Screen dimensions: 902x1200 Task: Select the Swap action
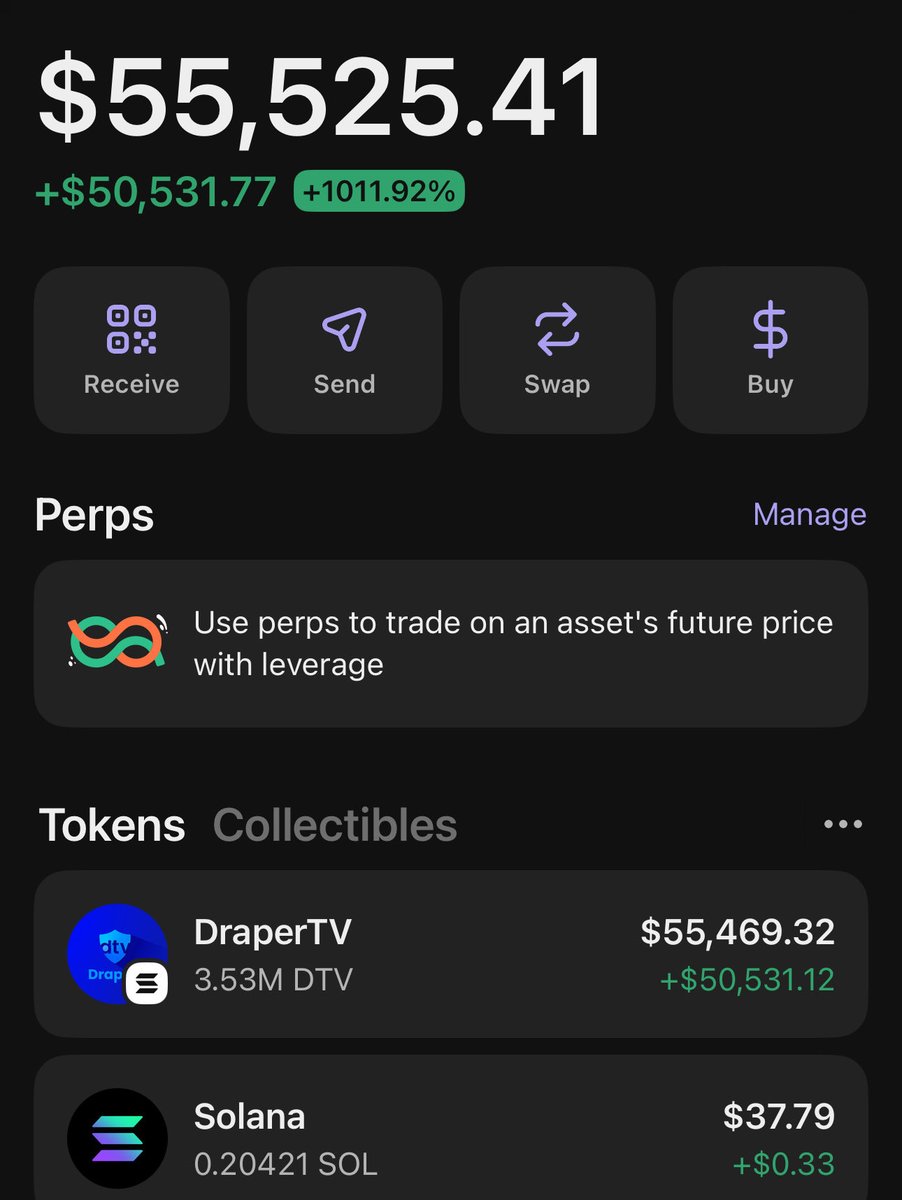(x=557, y=349)
